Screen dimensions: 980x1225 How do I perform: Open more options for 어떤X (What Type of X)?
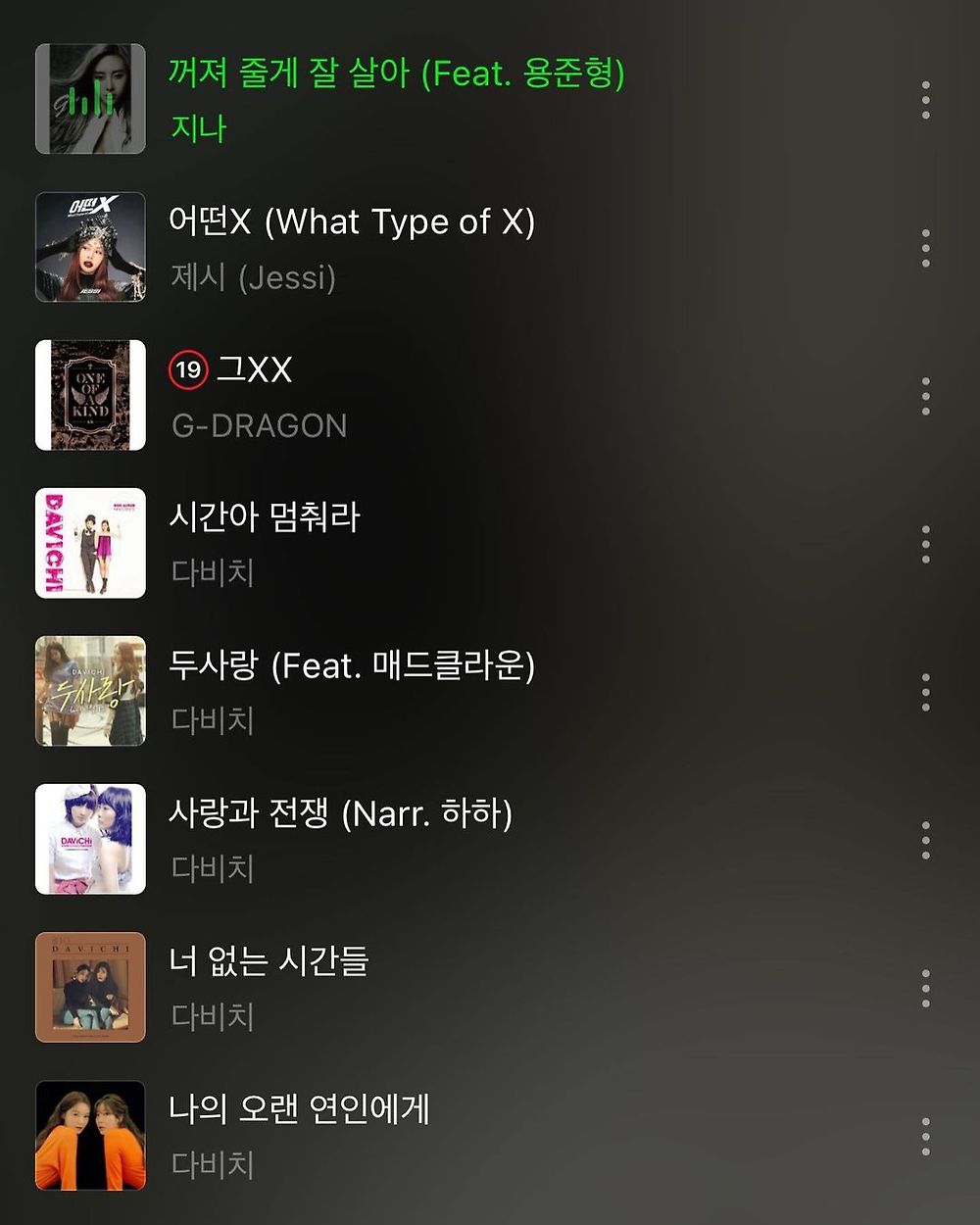pyautogui.click(x=925, y=248)
